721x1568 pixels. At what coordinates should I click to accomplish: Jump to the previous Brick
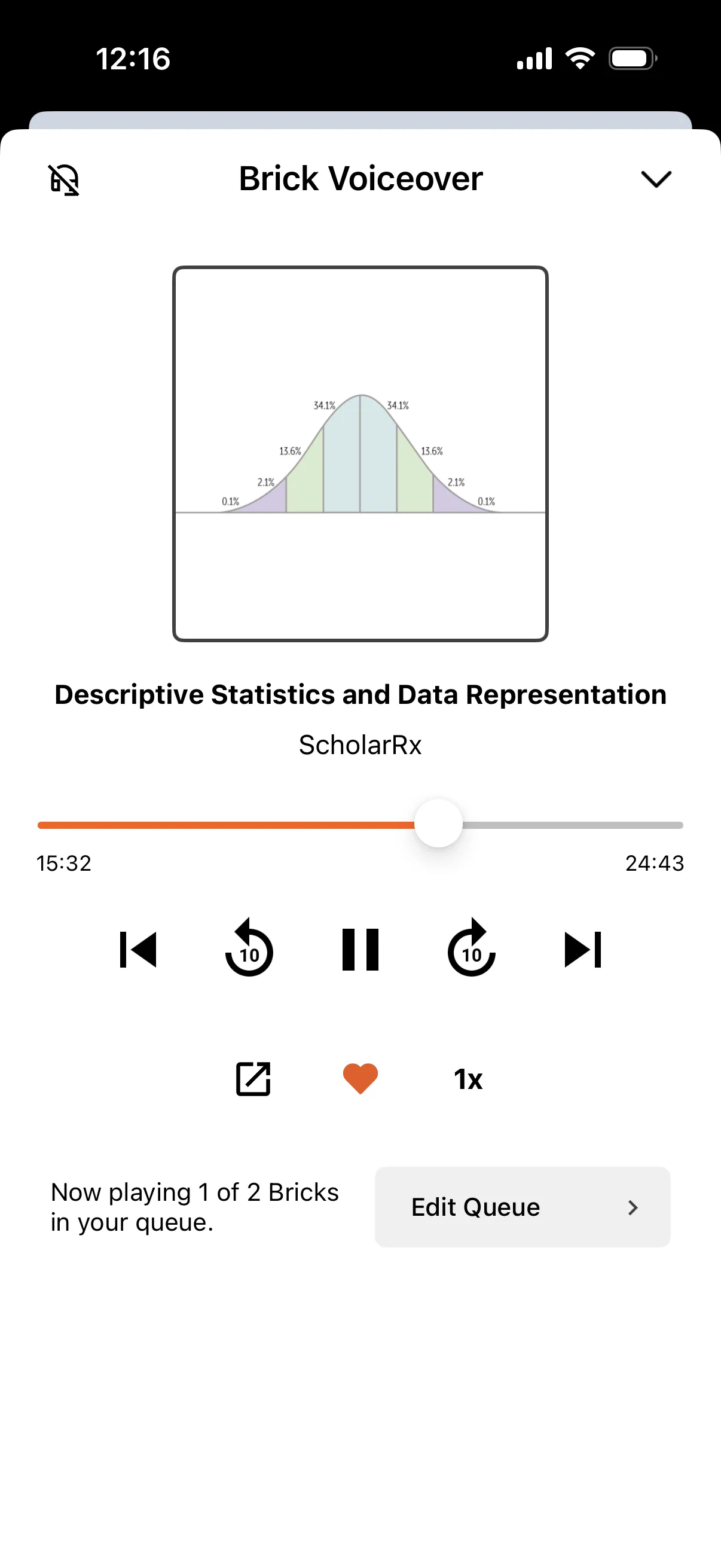138,950
